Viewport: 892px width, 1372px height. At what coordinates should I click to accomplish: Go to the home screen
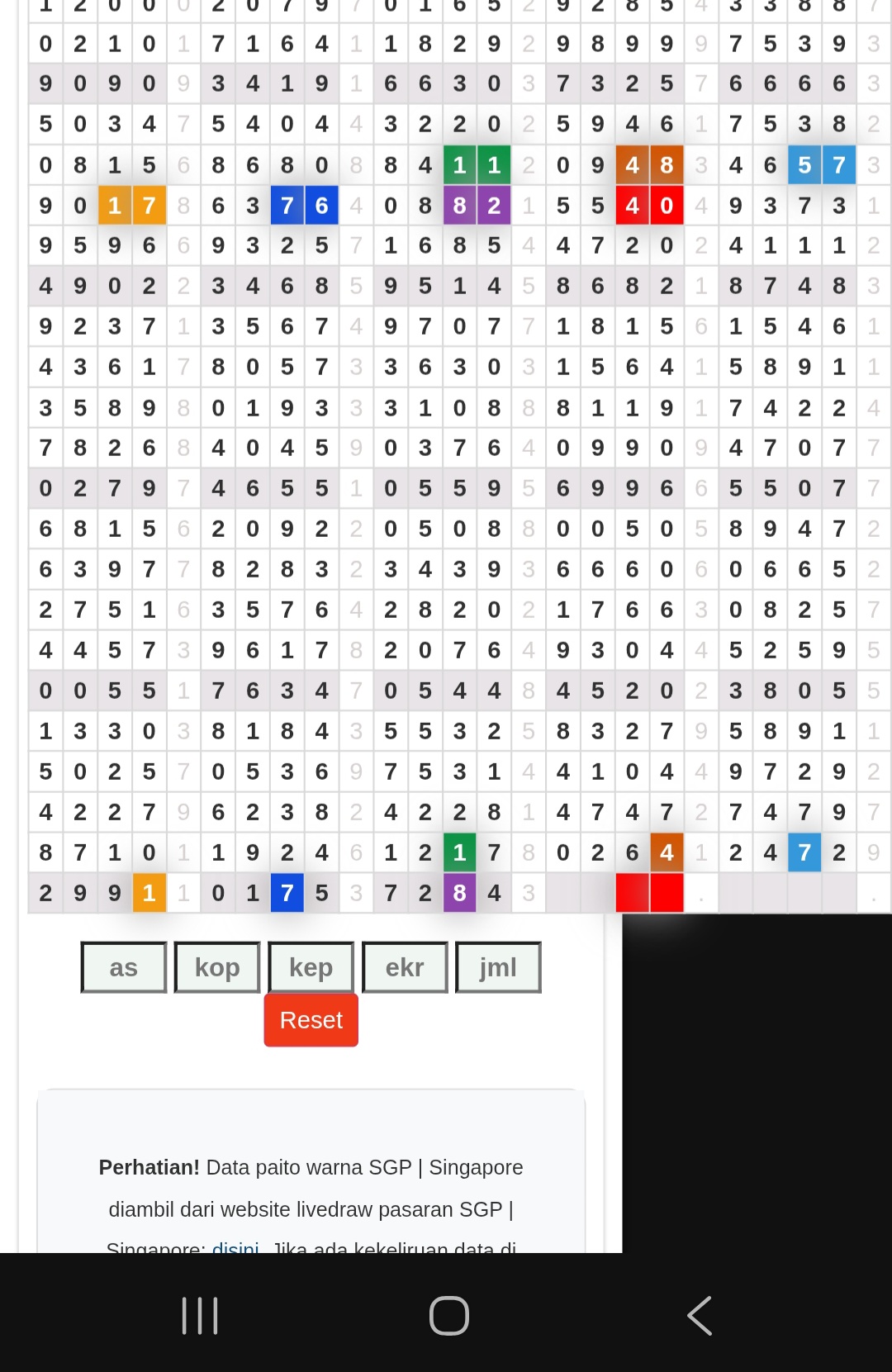point(449,1315)
